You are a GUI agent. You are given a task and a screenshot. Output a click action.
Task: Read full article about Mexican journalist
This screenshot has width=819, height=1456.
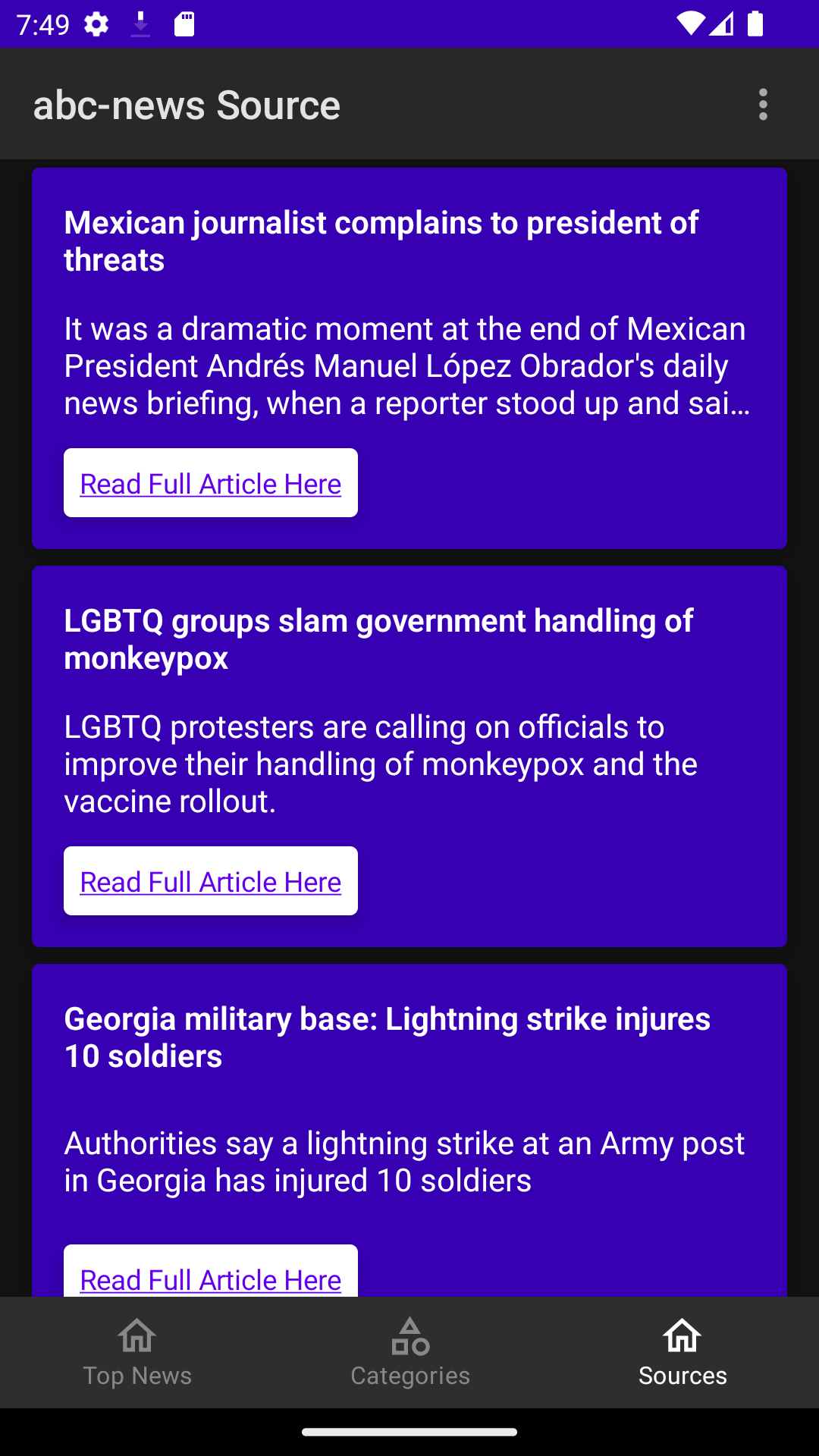tap(211, 483)
